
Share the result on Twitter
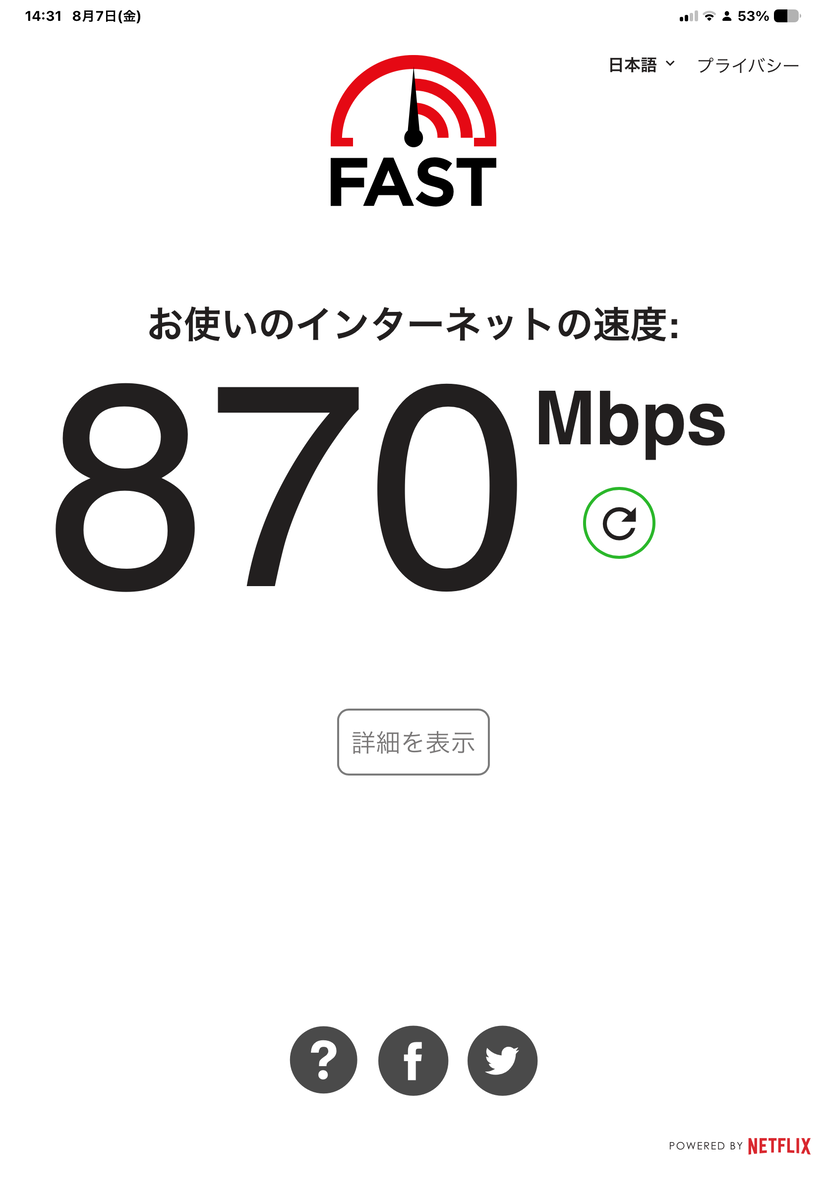coord(502,1060)
